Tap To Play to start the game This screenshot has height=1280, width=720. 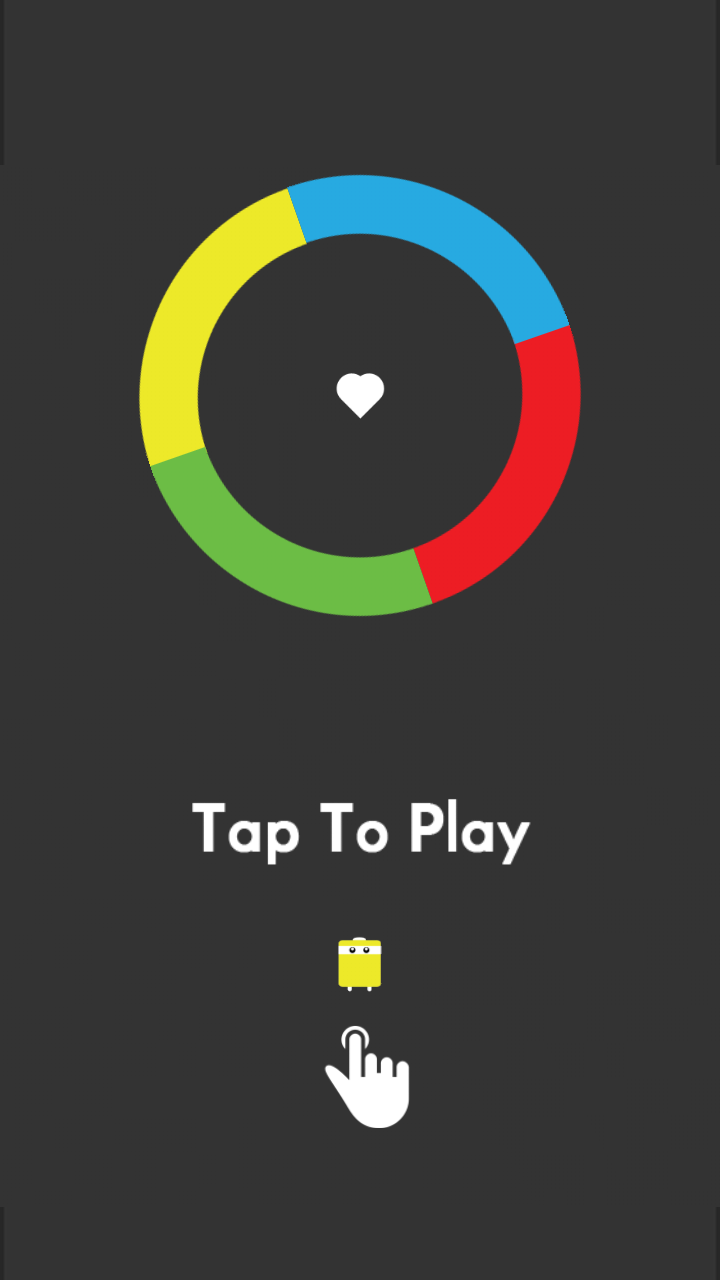[360, 829]
